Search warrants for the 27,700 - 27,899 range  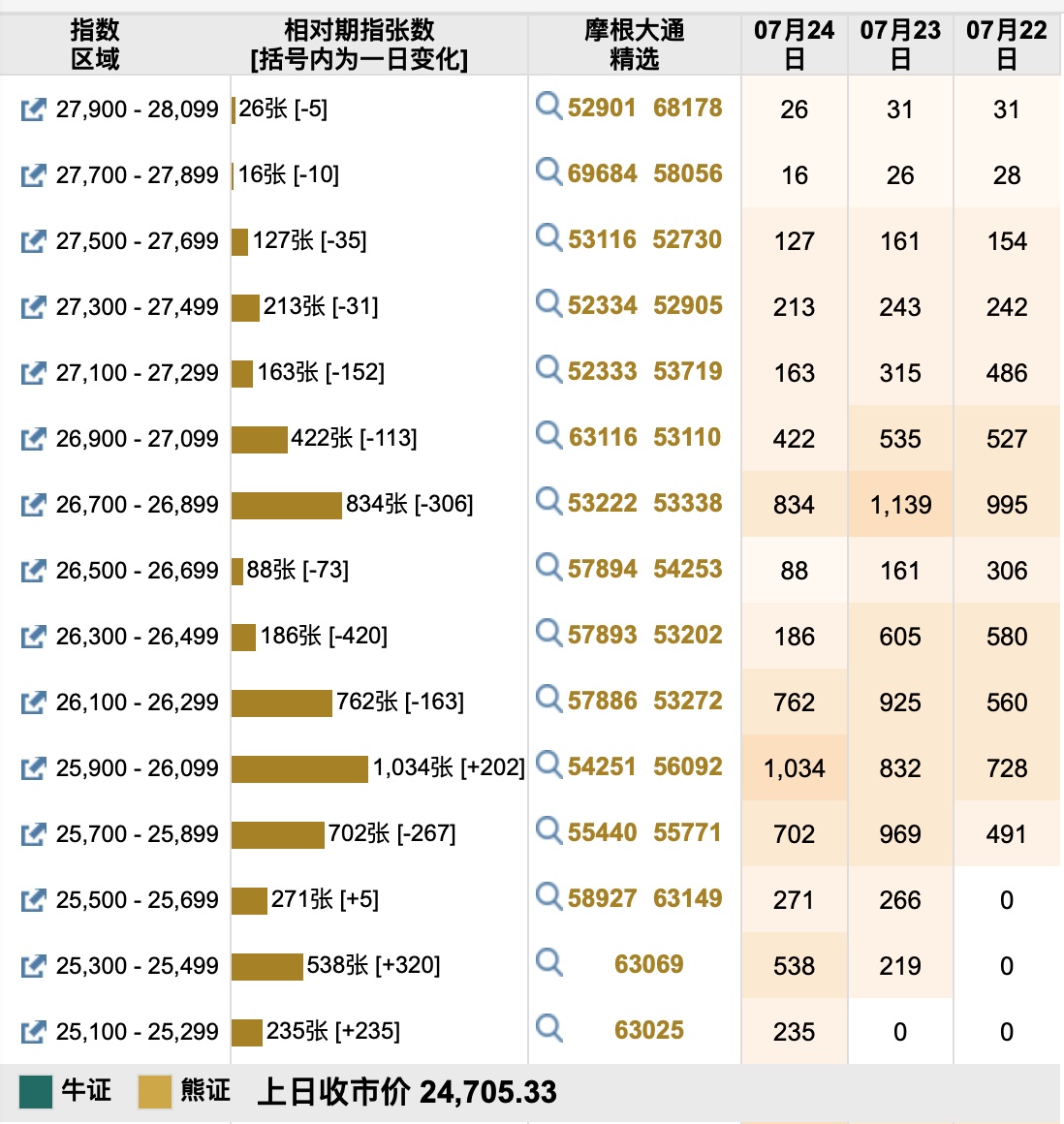(x=548, y=172)
